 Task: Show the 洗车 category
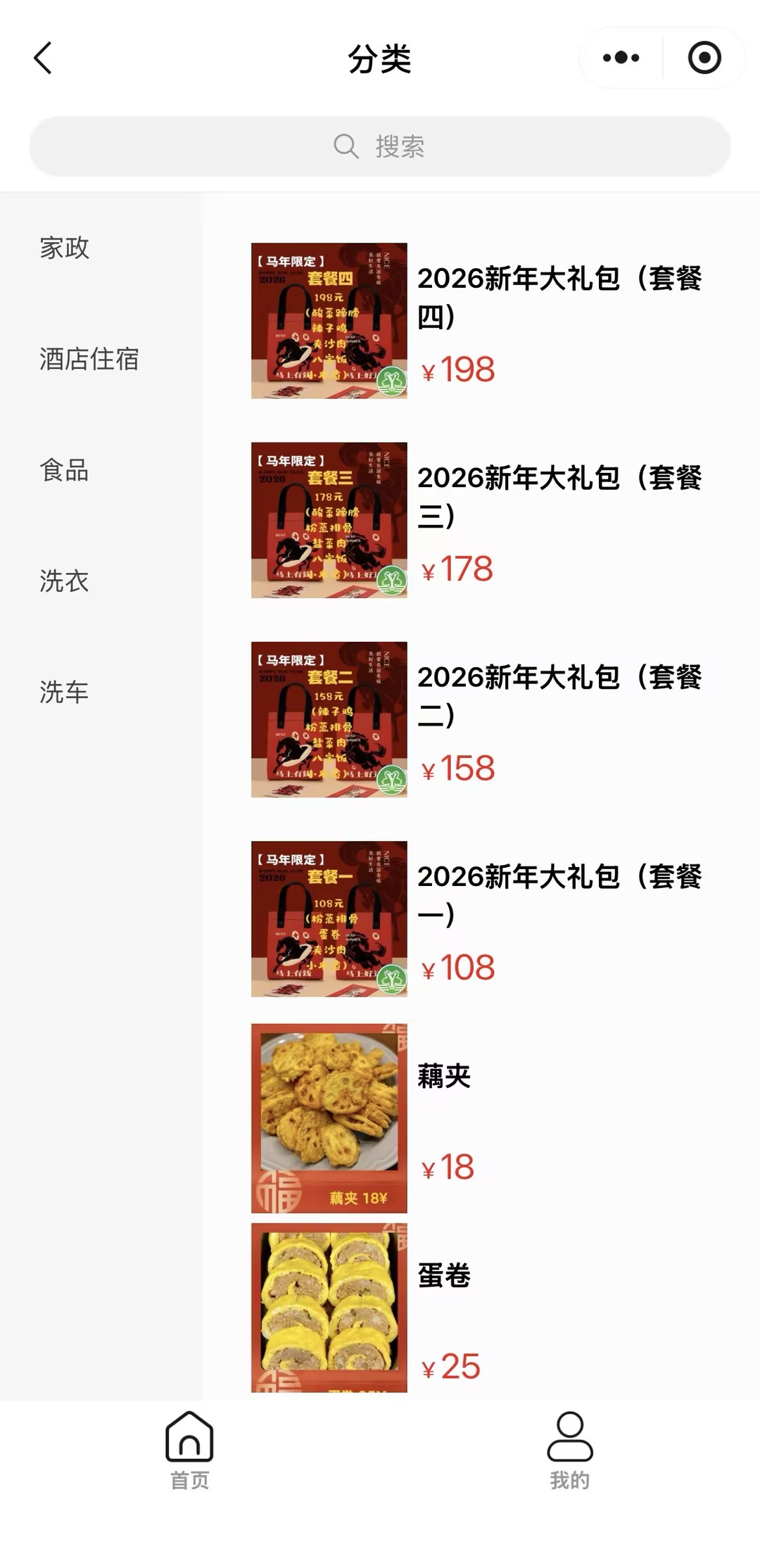[65, 693]
